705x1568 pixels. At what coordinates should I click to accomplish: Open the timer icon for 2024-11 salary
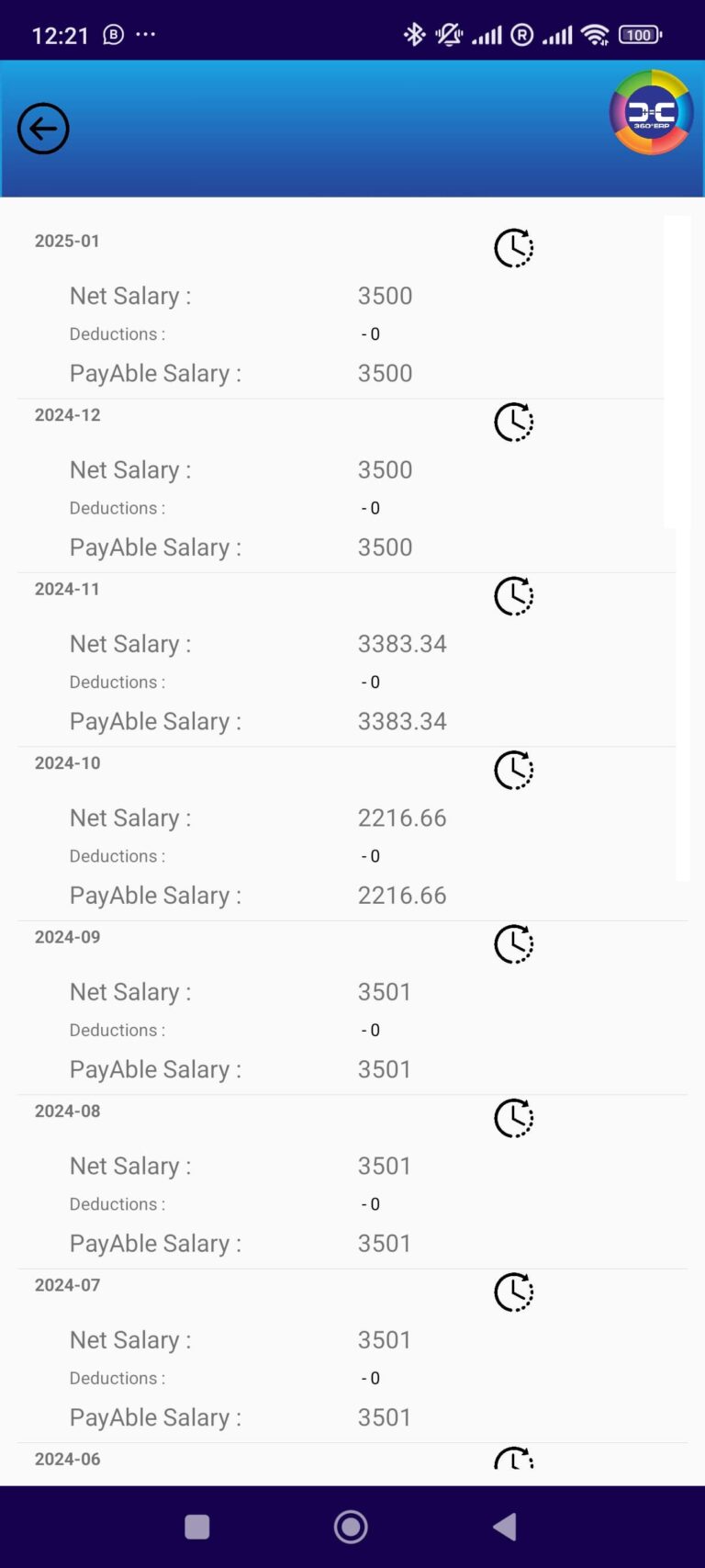pos(513,595)
